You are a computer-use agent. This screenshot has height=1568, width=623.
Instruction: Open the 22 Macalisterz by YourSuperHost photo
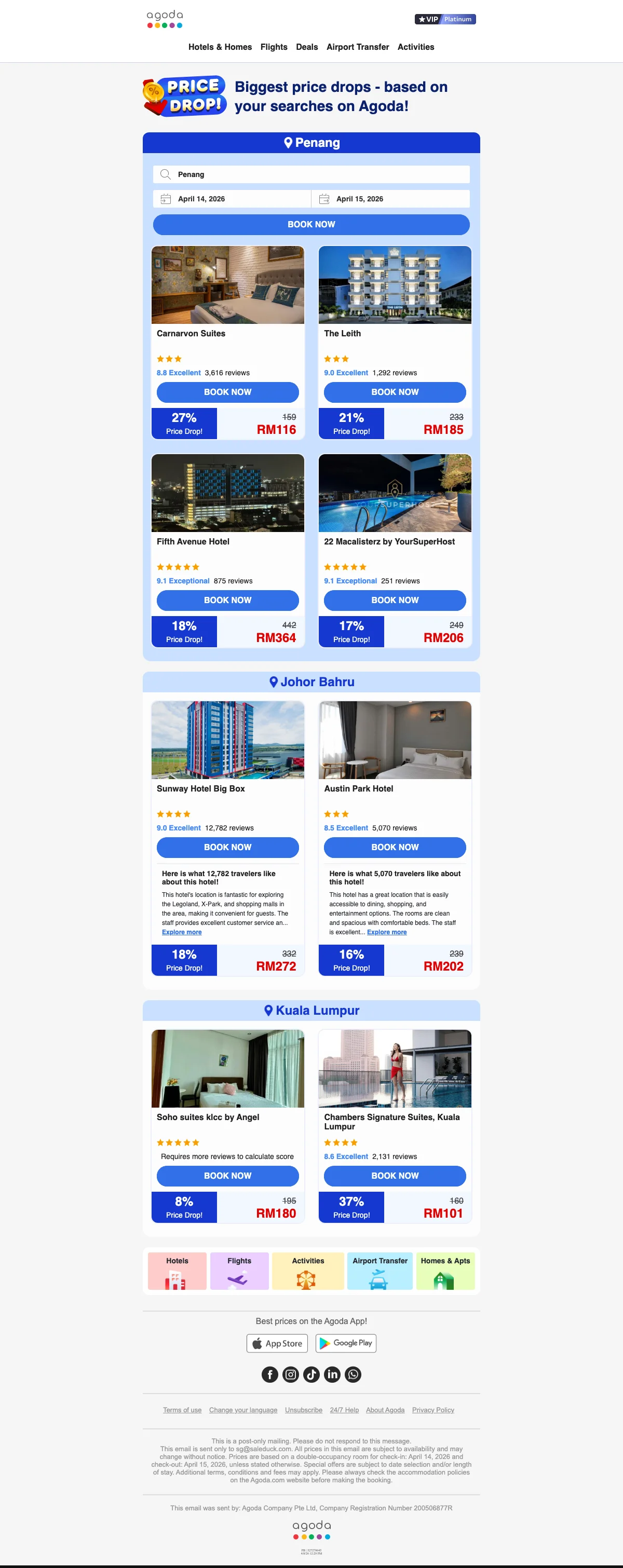coord(395,493)
